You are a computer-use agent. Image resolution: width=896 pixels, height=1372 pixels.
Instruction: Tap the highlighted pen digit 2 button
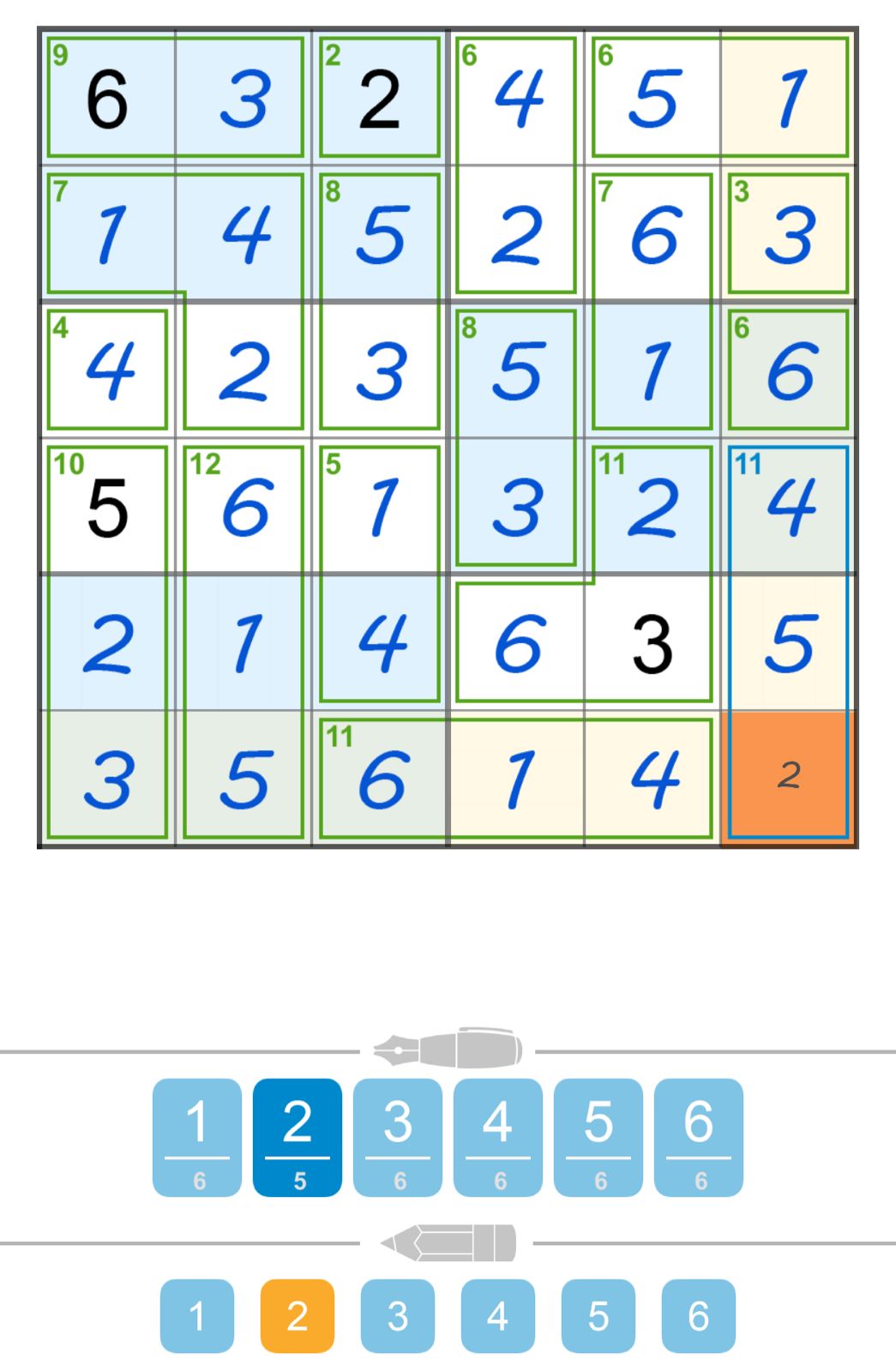point(298,1137)
